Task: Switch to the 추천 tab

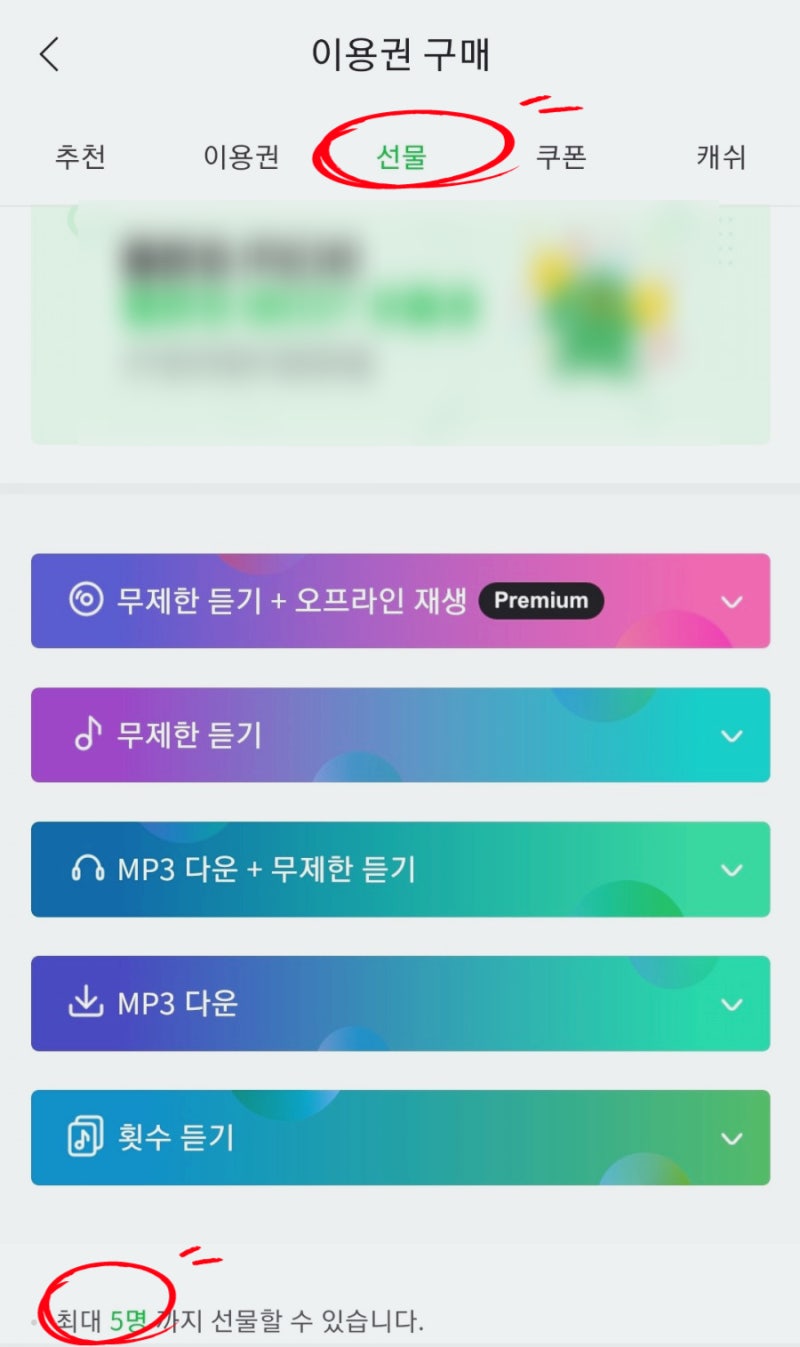Action: (x=80, y=157)
